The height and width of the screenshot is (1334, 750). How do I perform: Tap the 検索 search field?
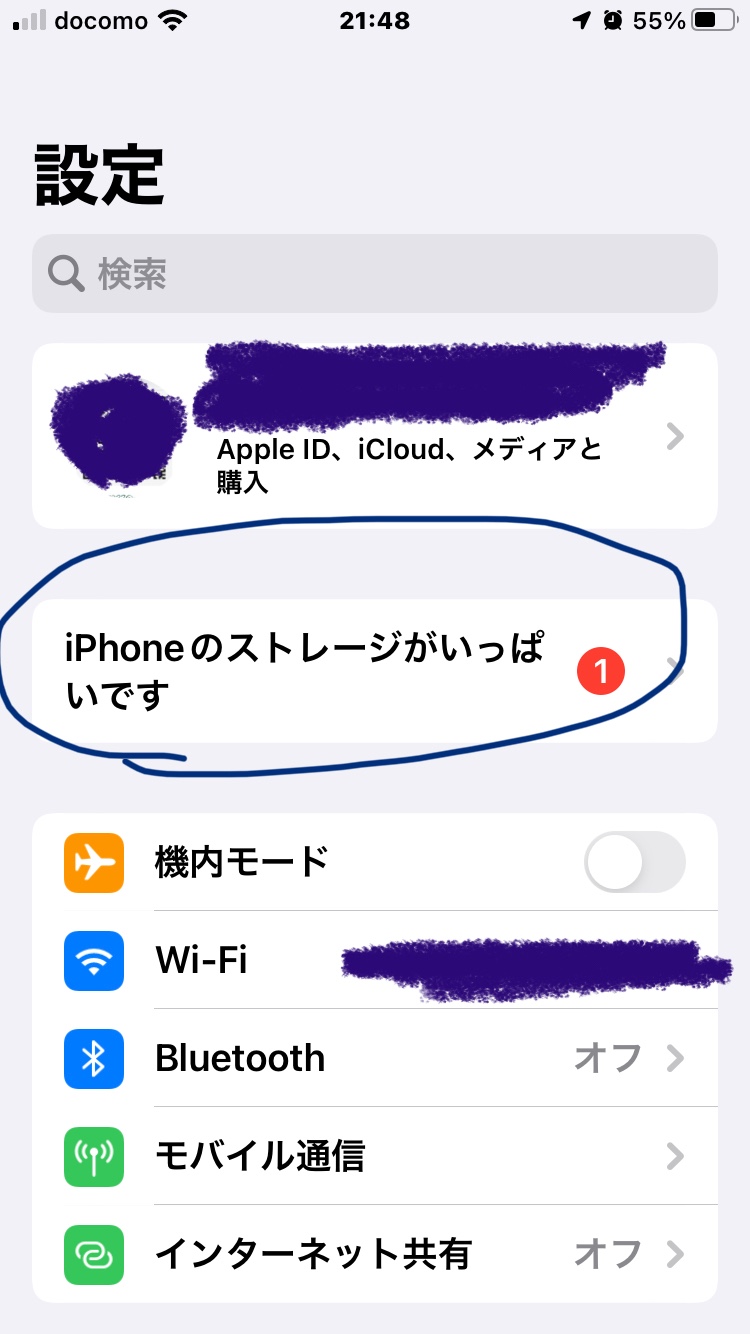pyautogui.click(x=374, y=273)
